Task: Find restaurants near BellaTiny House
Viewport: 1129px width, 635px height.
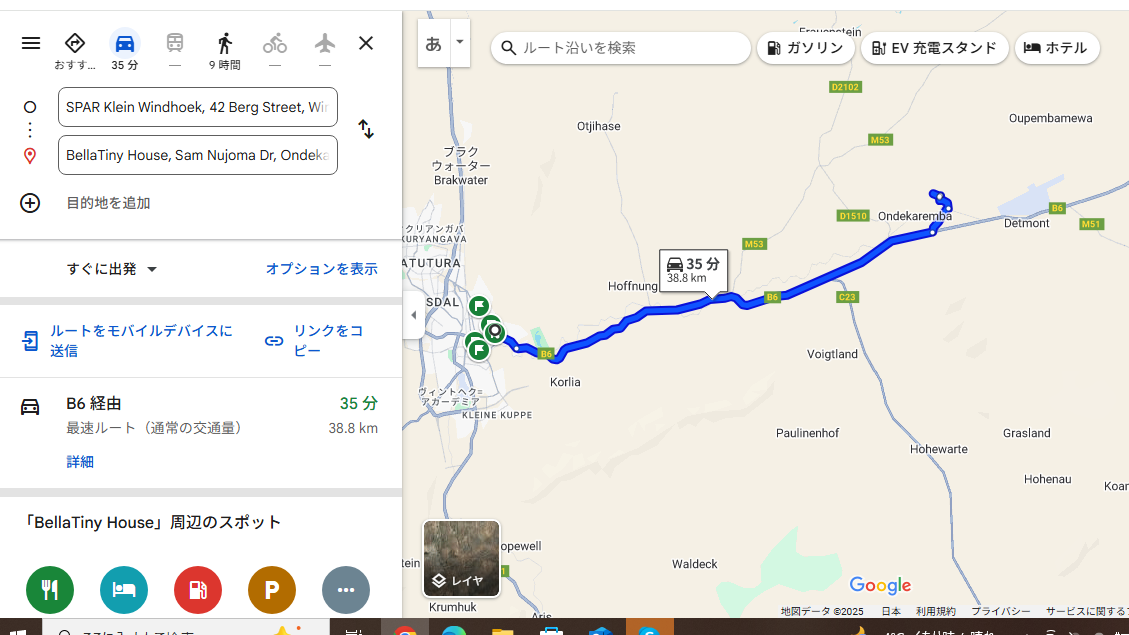Action: point(50,590)
